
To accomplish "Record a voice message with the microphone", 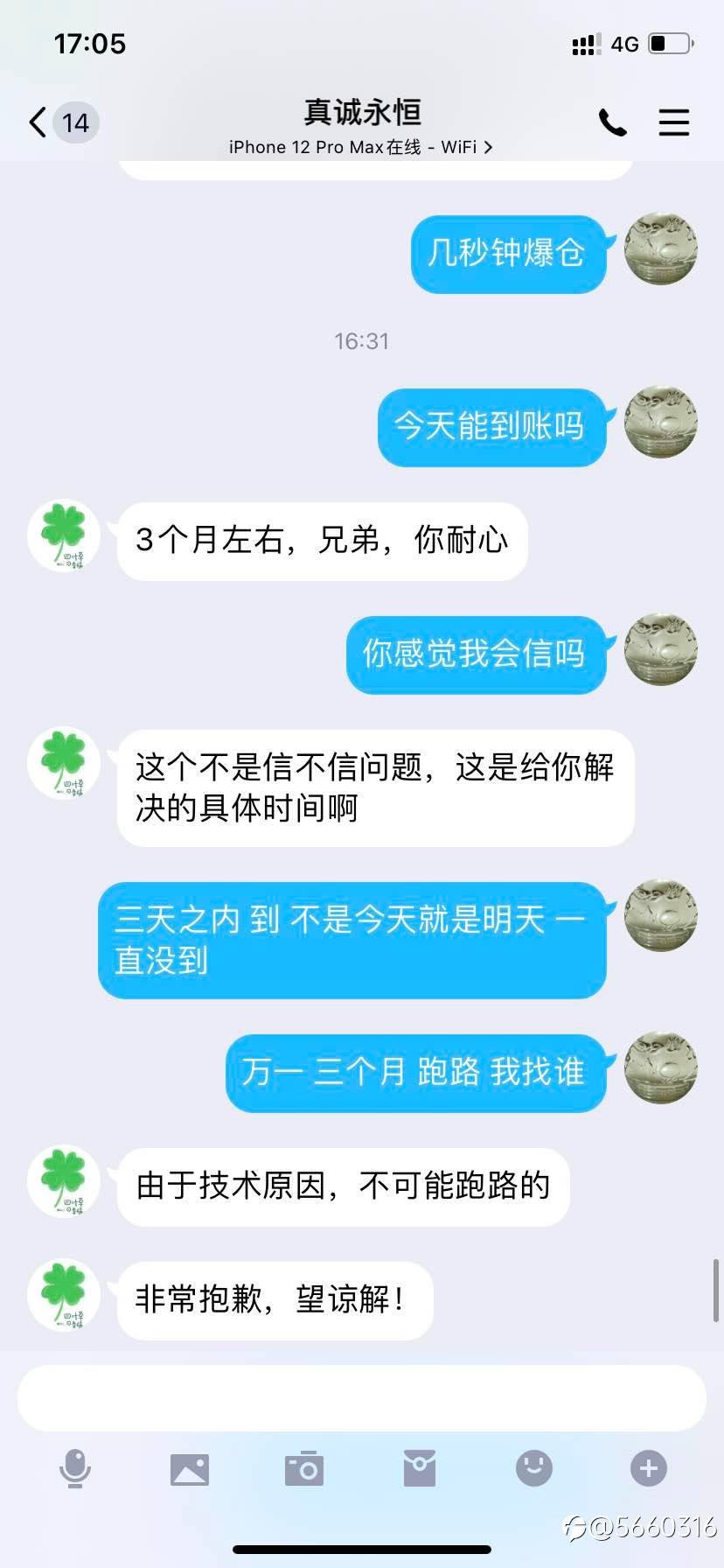I will point(75,1467).
